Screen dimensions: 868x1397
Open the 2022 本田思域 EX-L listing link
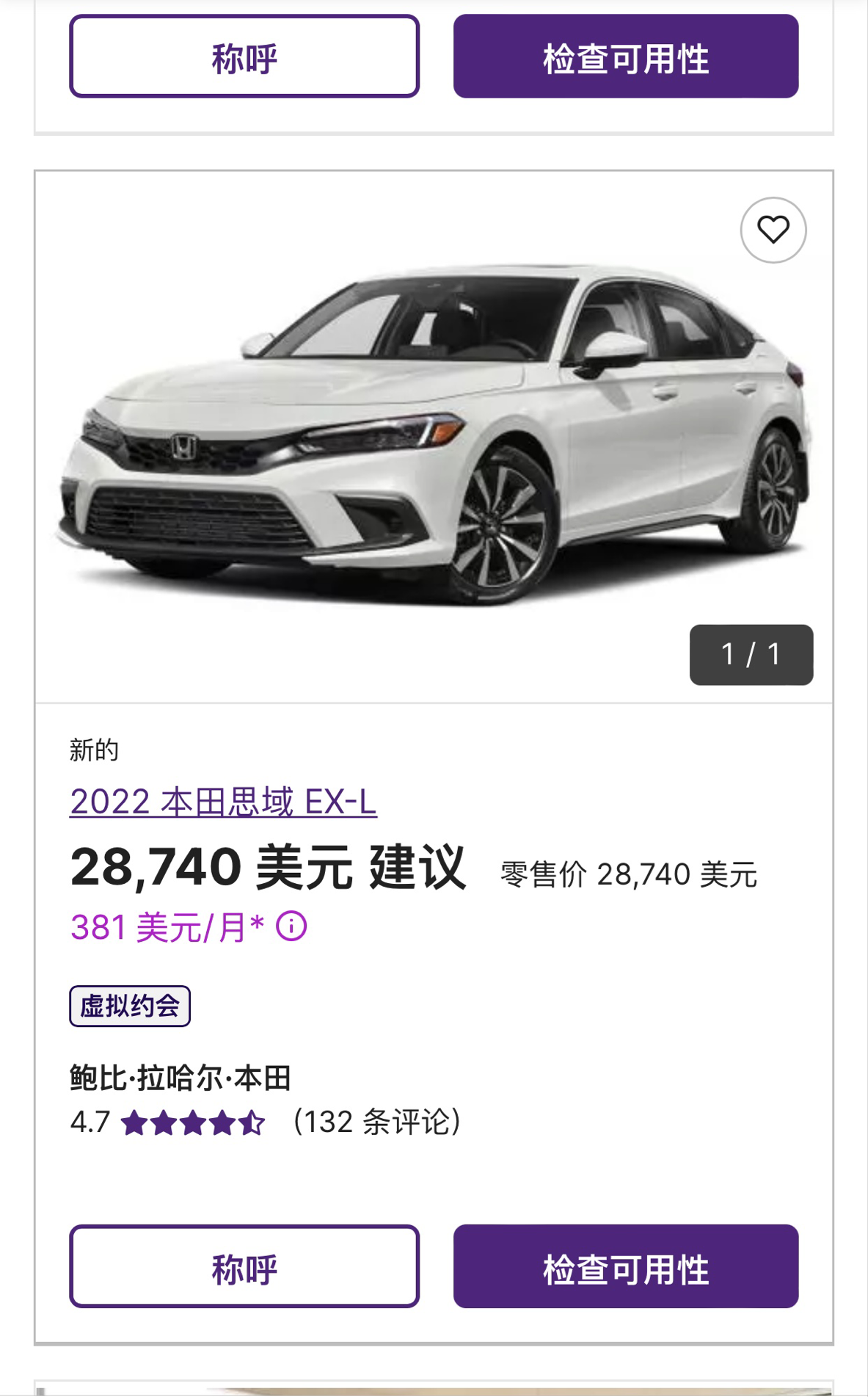(x=223, y=802)
